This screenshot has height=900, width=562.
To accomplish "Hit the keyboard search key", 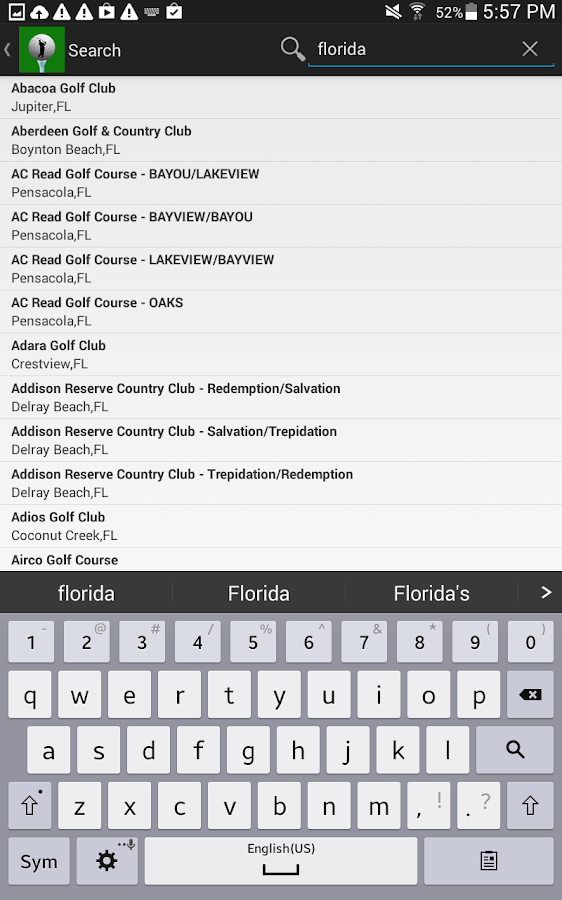I will 515,750.
